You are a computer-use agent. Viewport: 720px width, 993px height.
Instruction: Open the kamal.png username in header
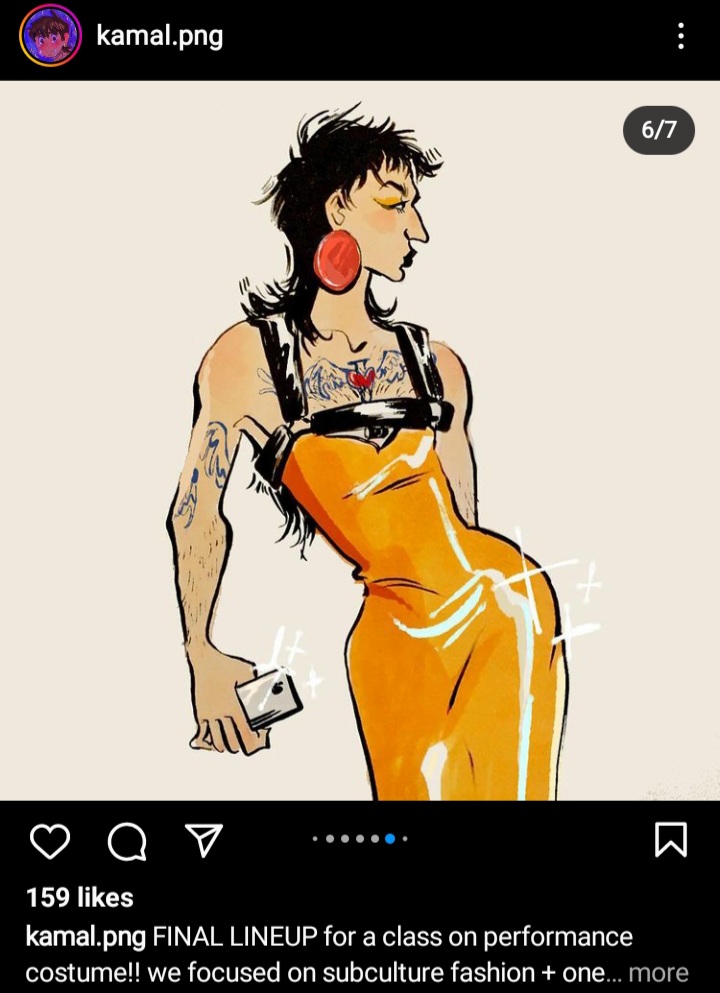point(159,37)
